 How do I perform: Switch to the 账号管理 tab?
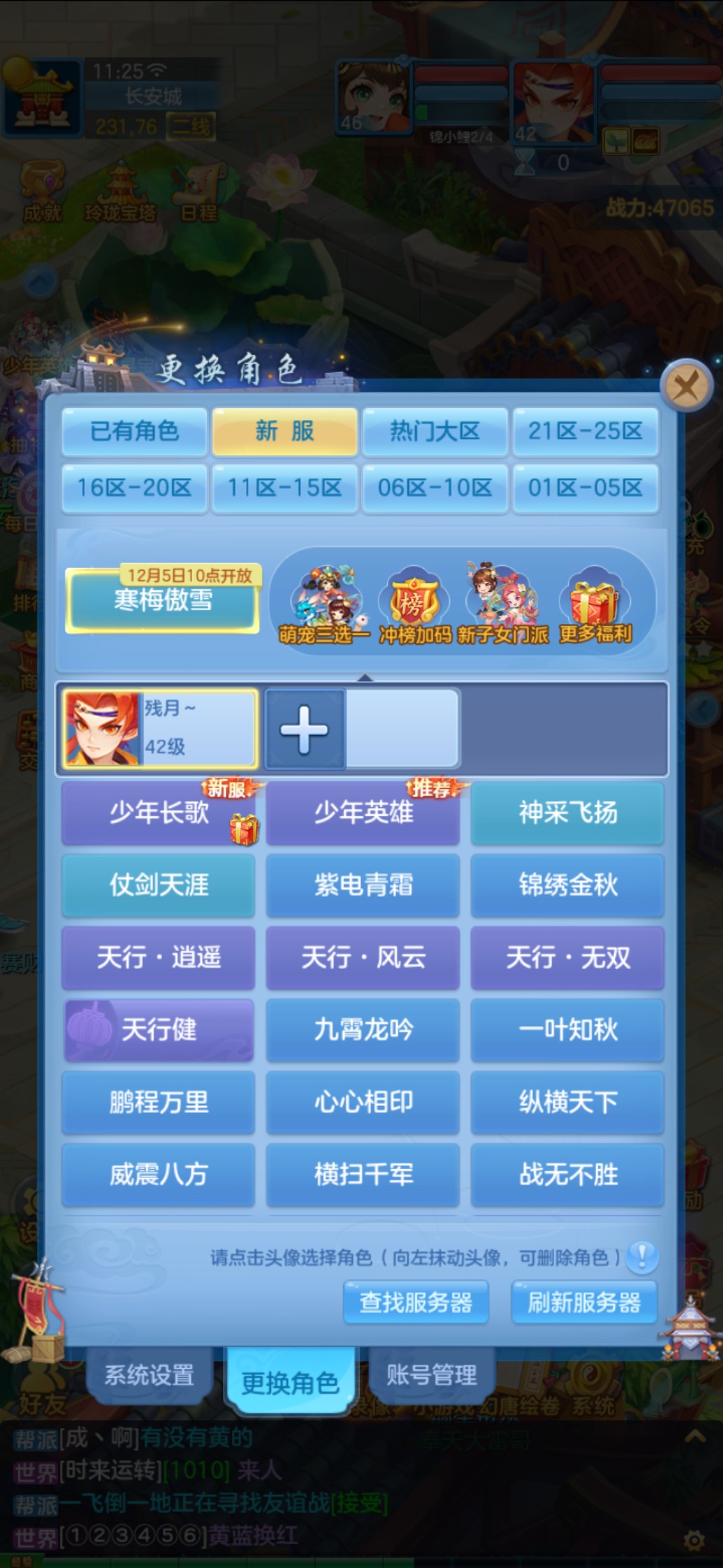pos(431,1375)
